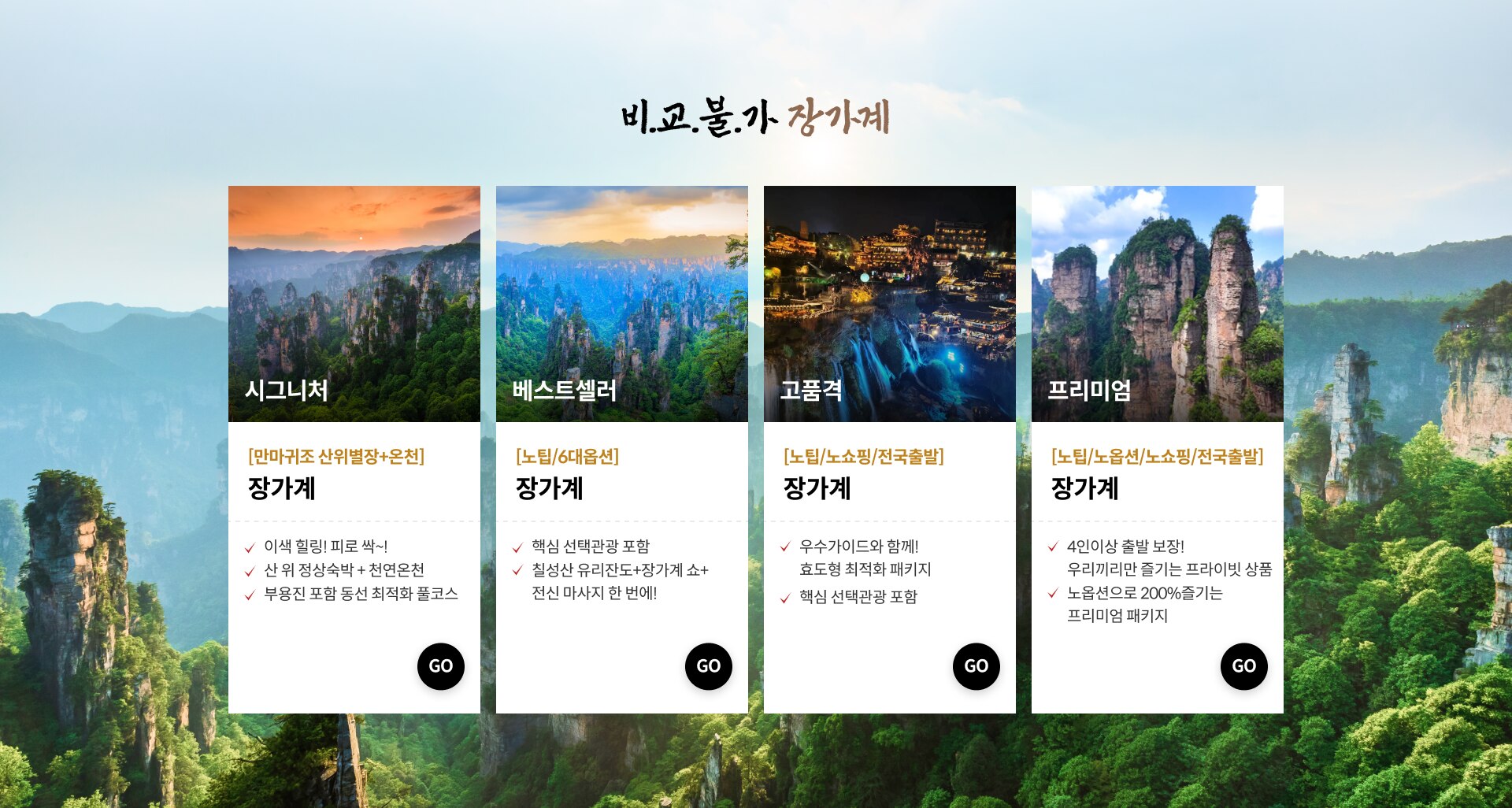Screen dimensions: 1512x808
Task: View the 고품격 night village photo tile
Action: pyautogui.click(x=890, y=303)
